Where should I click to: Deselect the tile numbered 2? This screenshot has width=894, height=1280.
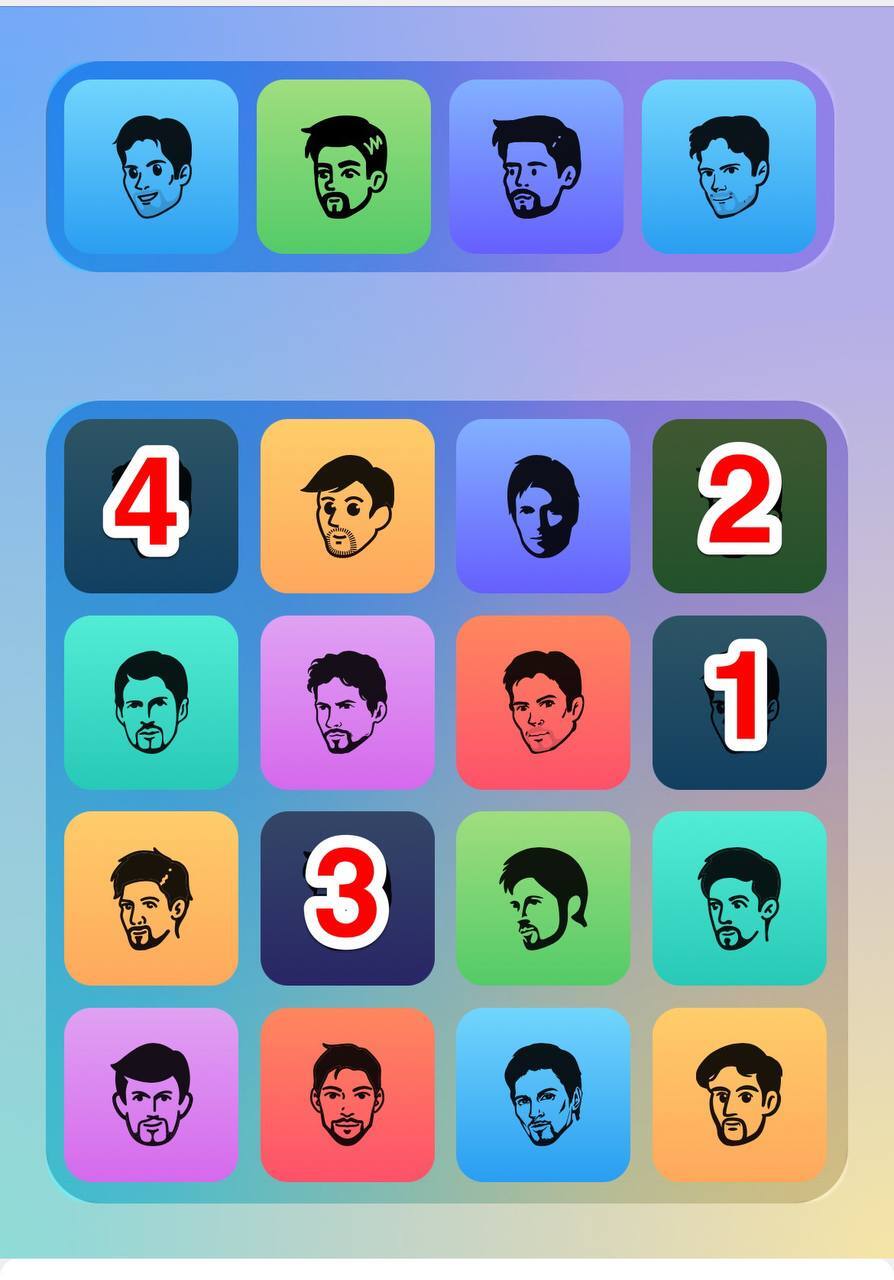pyautogui.click(x=739, y=506)
